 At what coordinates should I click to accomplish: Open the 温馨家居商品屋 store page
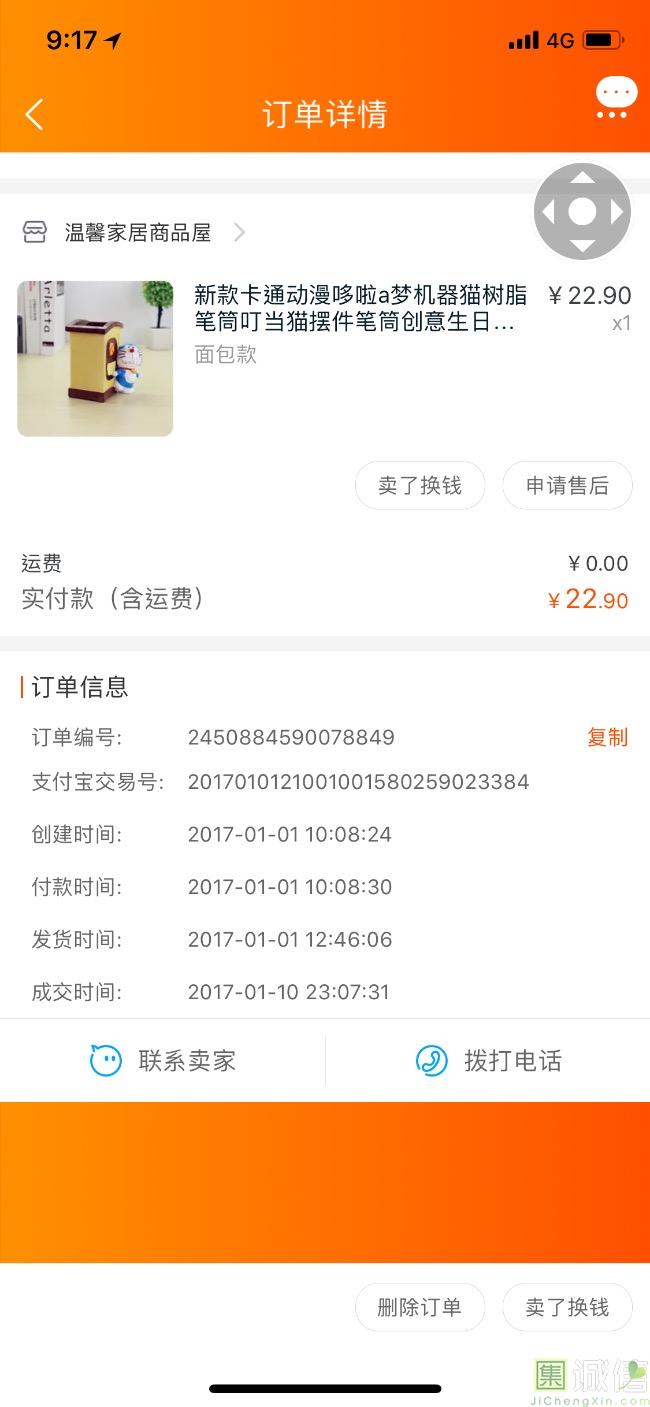click(x=137, y=233)
